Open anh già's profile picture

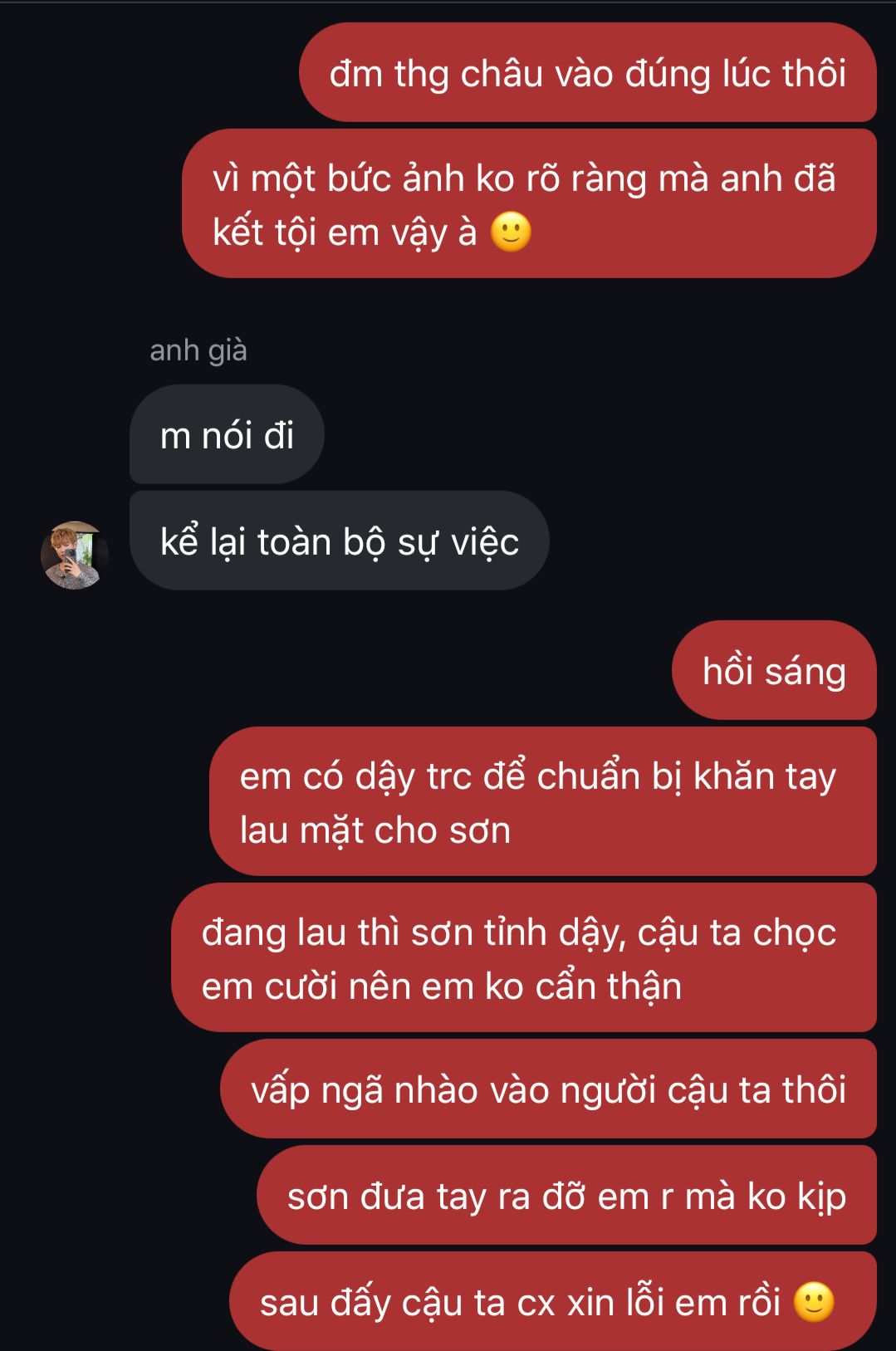75,555
